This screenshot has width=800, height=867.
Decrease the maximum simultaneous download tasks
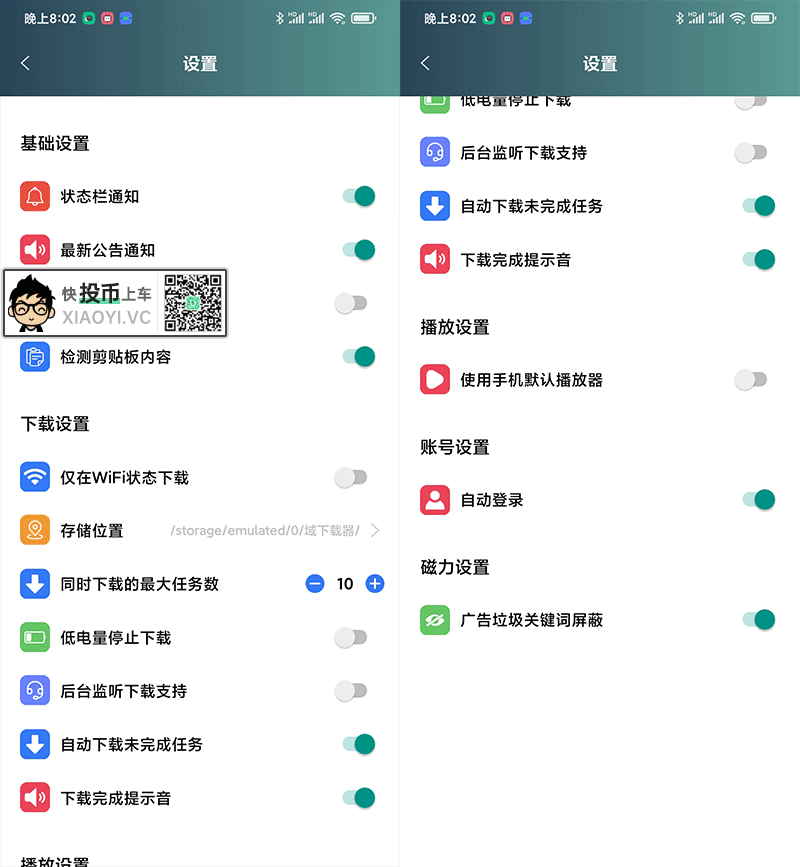click(315, 584)
